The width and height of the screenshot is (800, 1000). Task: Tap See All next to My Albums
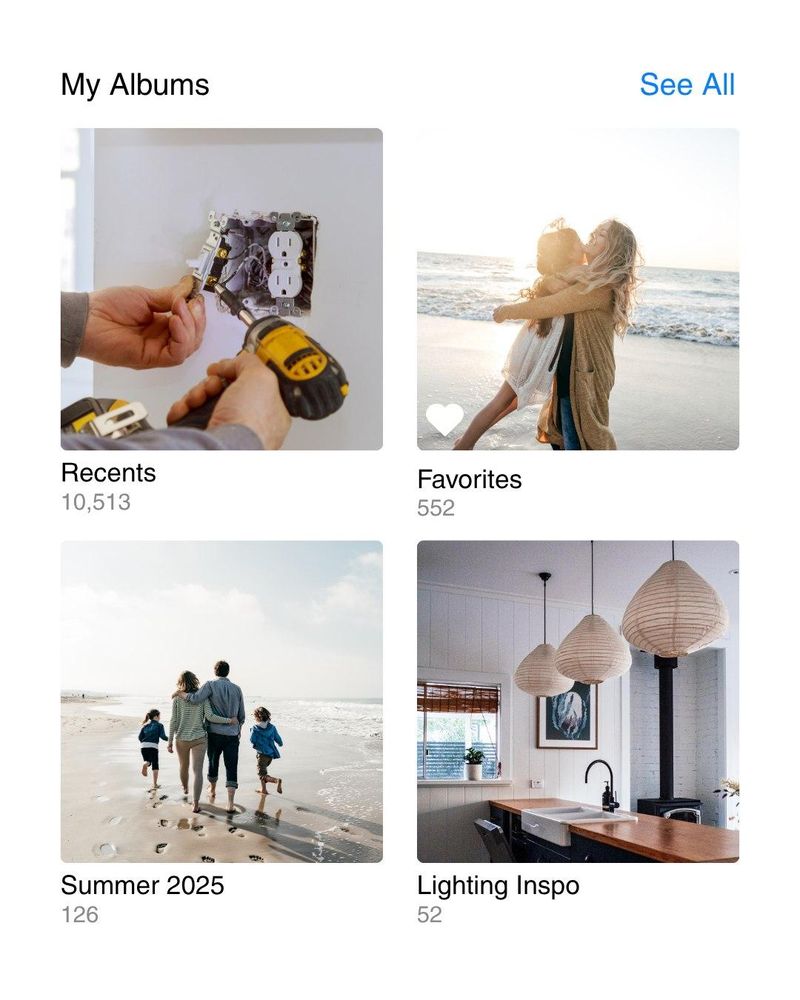(x=687, y=85)
